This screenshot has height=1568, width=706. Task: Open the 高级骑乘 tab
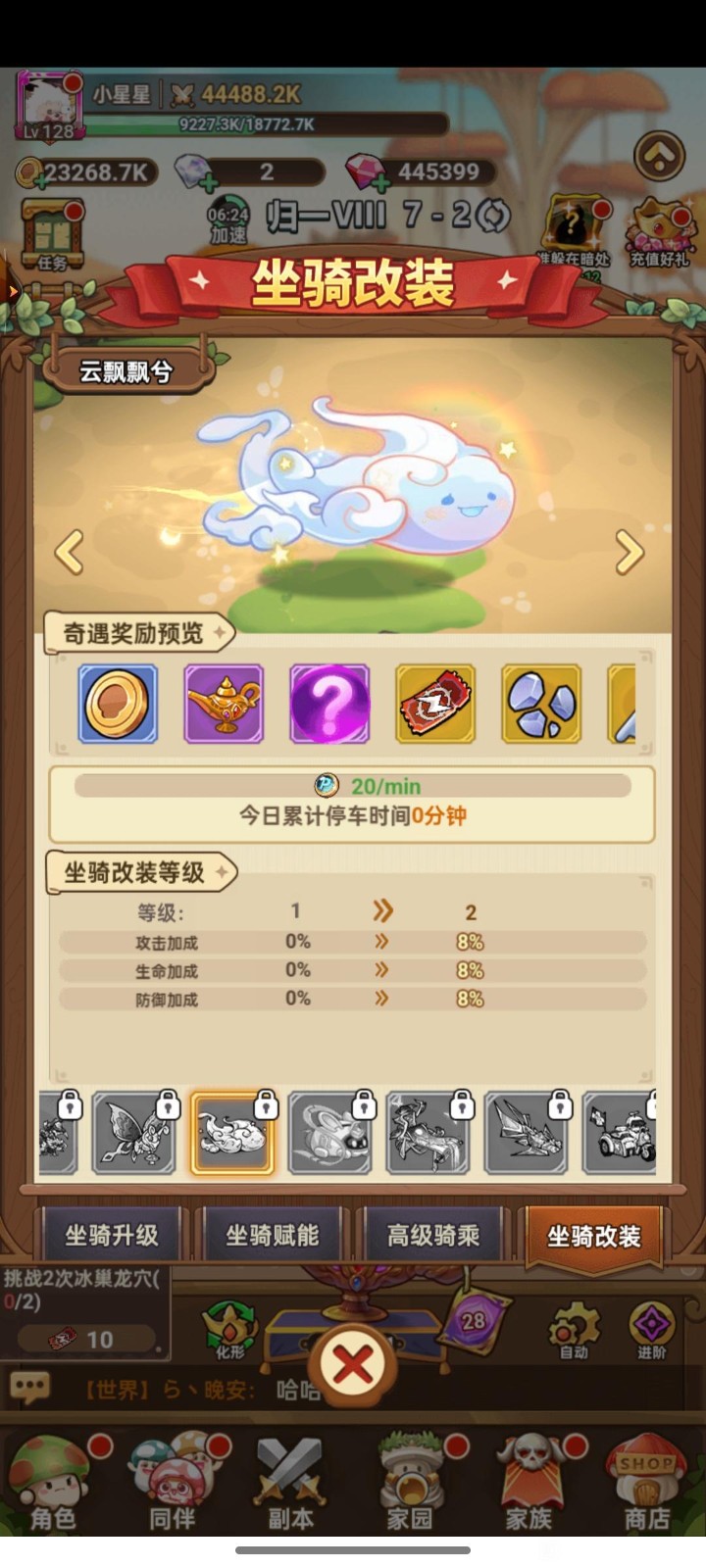click(x=432, y=1236)
